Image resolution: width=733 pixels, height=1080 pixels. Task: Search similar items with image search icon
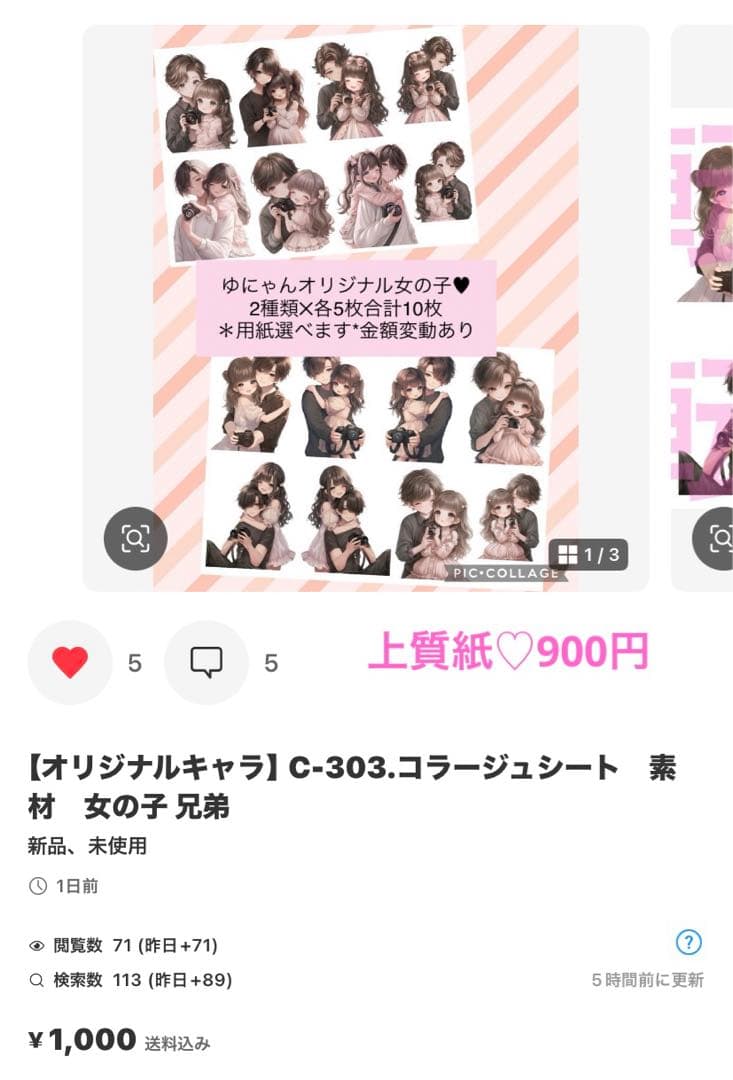click(x=135, y=539)
